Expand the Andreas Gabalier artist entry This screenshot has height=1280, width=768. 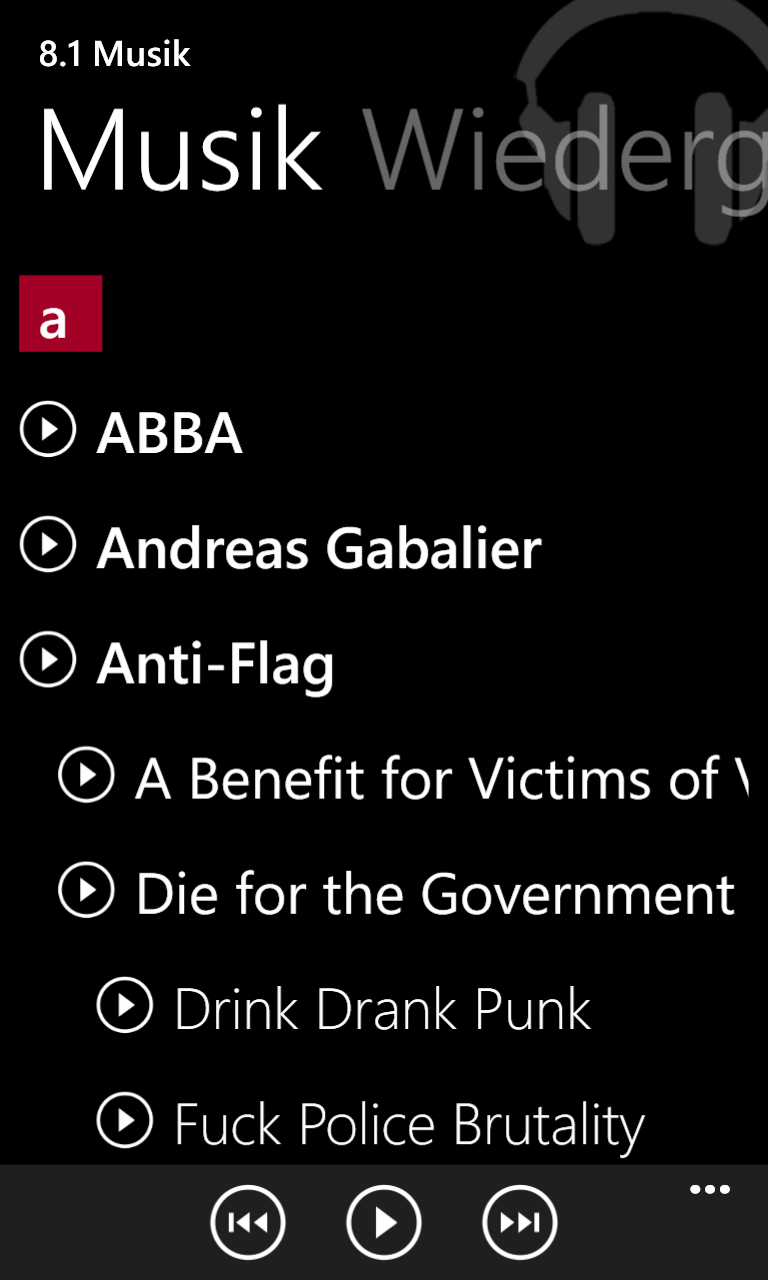pyautogui.click(x=319, y=548)
